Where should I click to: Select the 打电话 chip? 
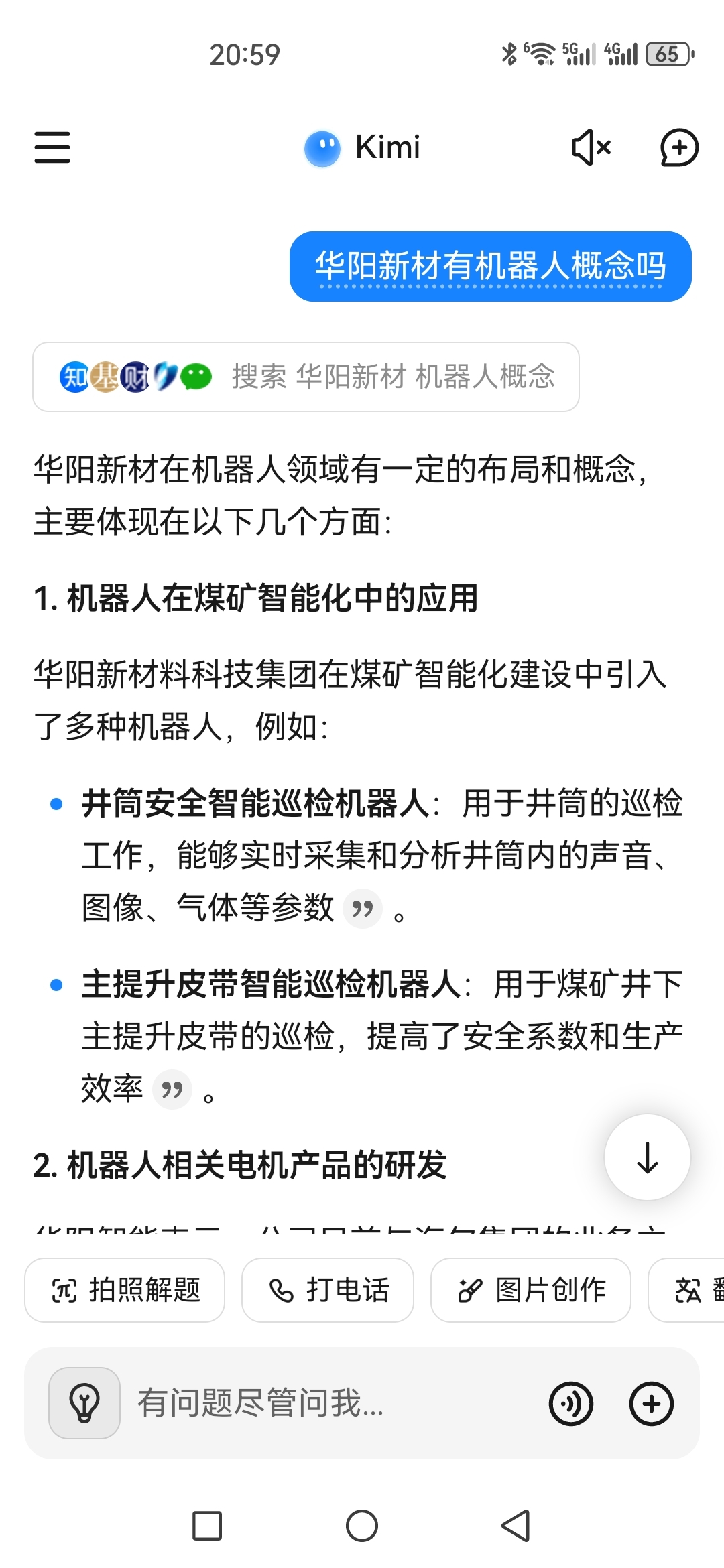tap(328, 1290)
